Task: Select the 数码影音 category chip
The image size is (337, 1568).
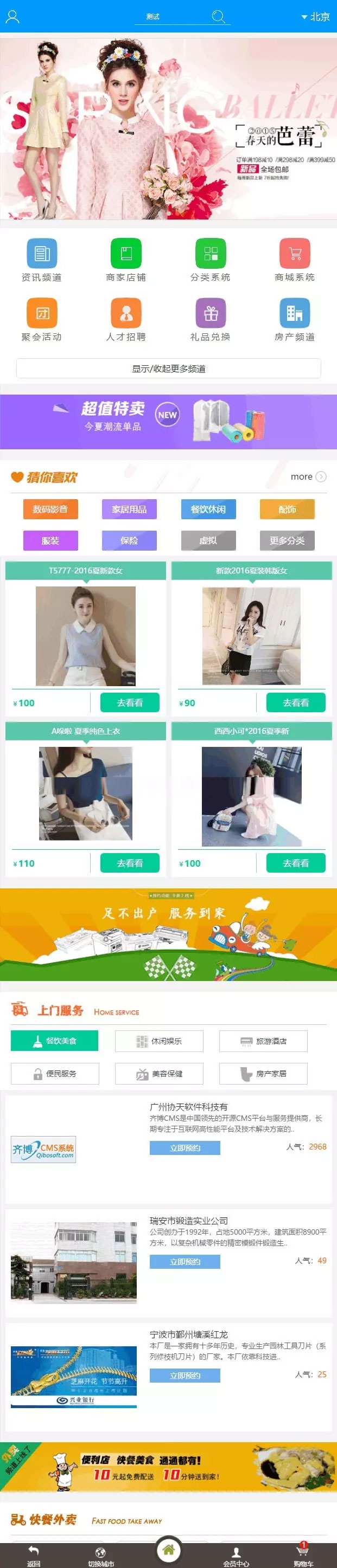Action: pyautogui.click(x=50, y=509)
